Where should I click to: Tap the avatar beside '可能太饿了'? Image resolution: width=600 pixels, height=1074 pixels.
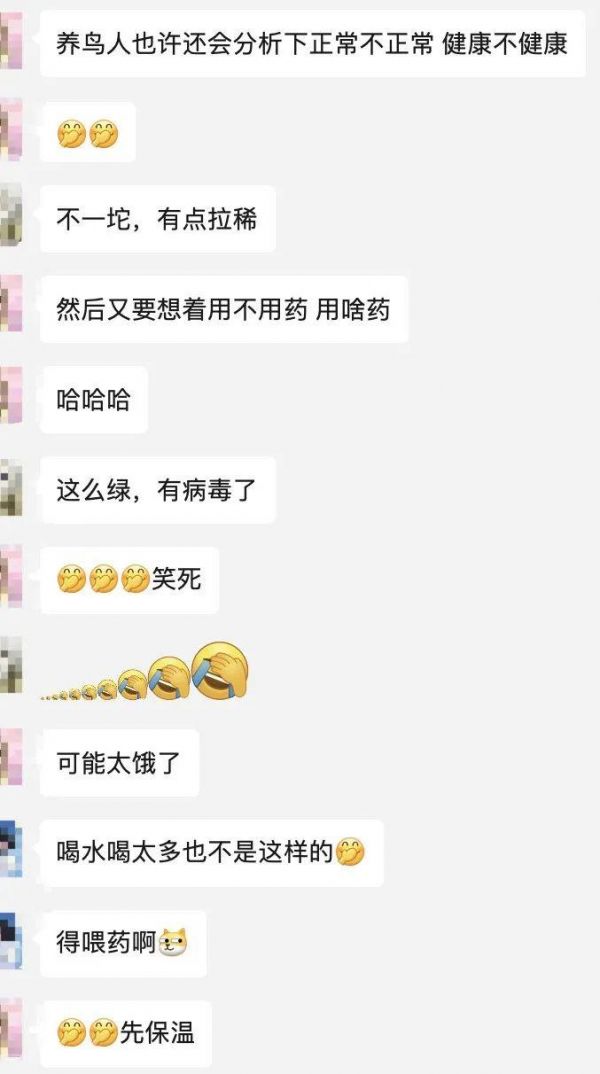[x=11, y=758]
